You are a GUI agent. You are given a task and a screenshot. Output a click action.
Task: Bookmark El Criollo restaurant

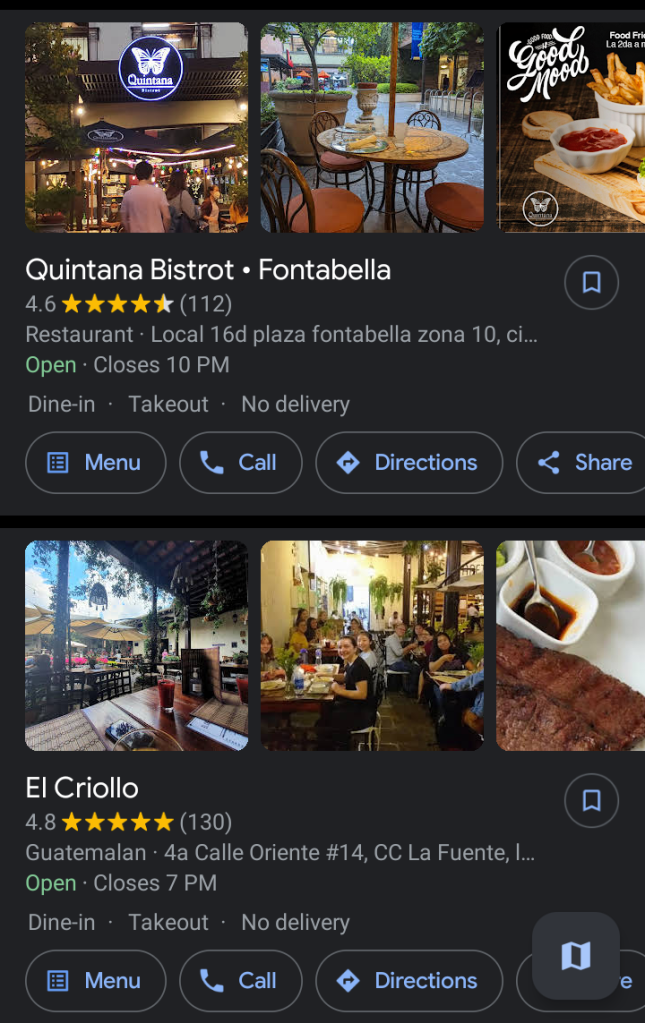point(591,801)
